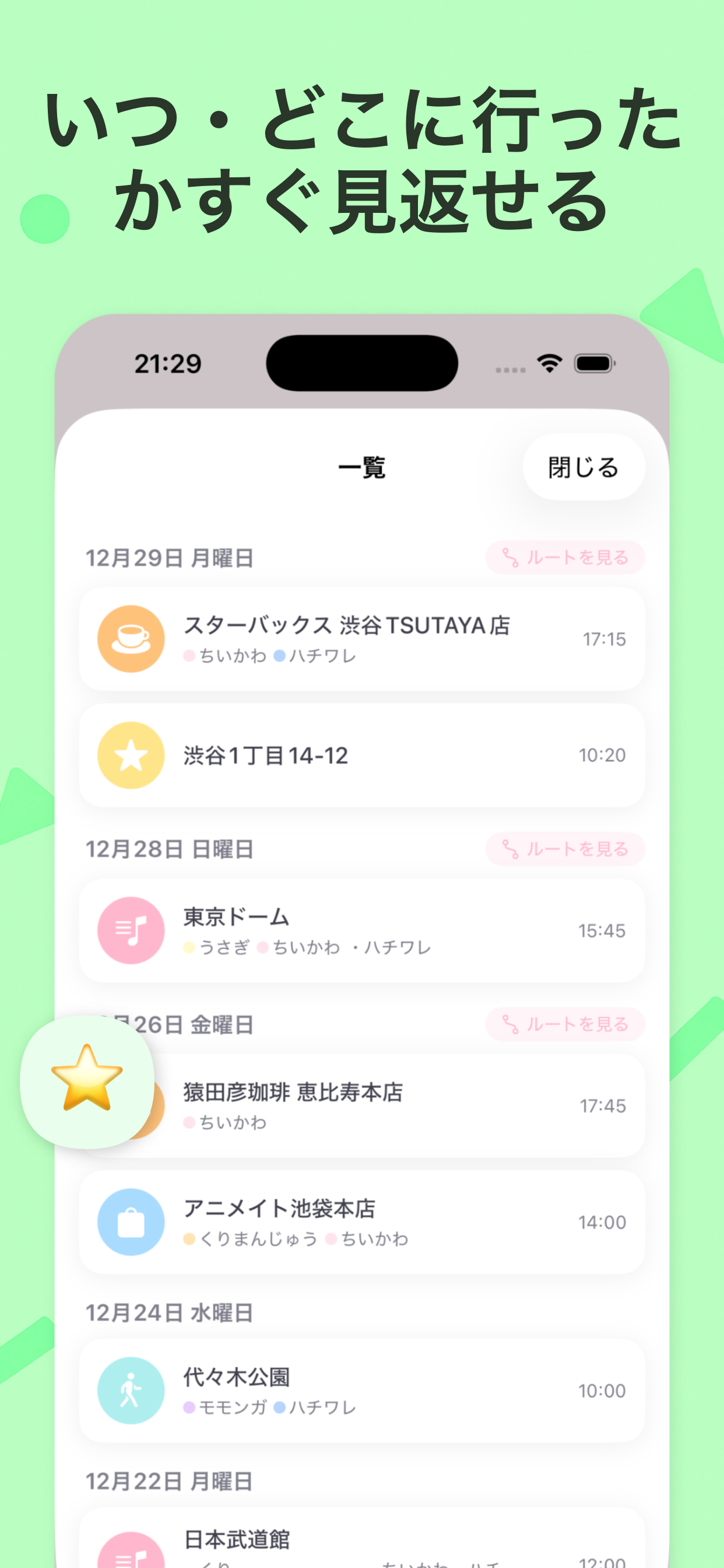Click the walking person icon for 代々木公園
Screen dimensions: 724x1568
130,1391
